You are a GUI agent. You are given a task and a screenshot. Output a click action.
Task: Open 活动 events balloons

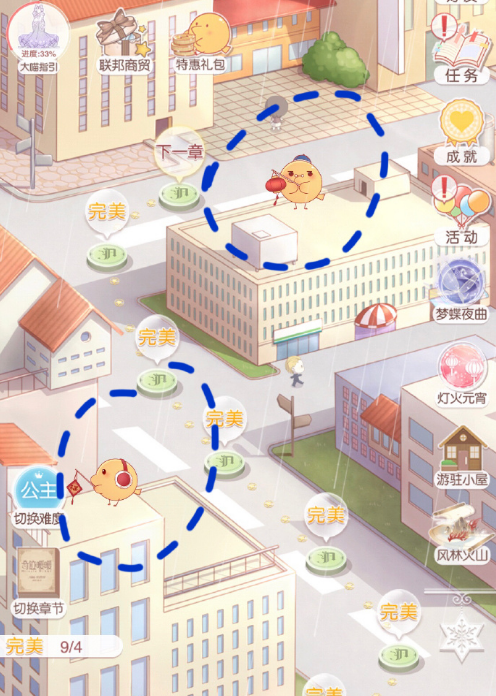pyautogui.click(x=461, y=211)
